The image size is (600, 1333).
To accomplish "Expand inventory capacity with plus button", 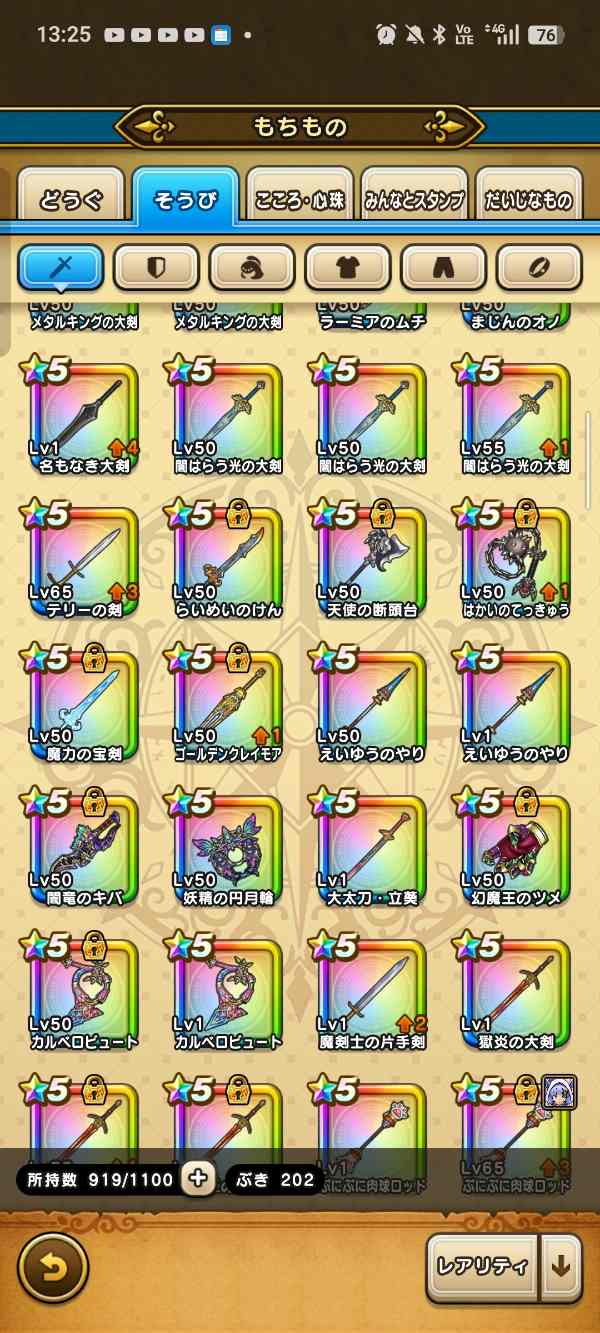I will pos(198,1179).
